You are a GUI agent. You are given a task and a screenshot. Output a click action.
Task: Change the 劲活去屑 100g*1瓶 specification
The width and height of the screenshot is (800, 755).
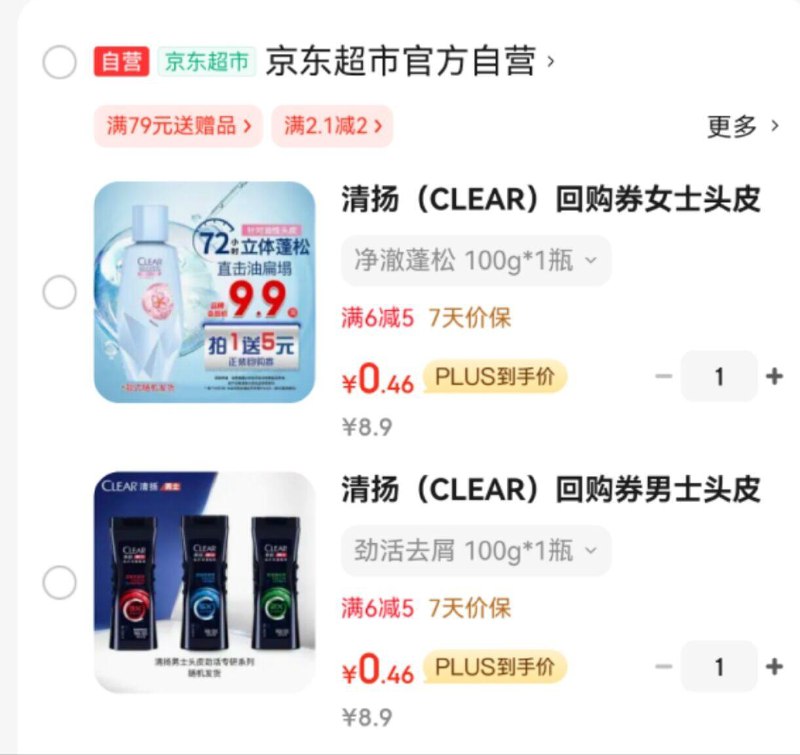coord(475,551)
